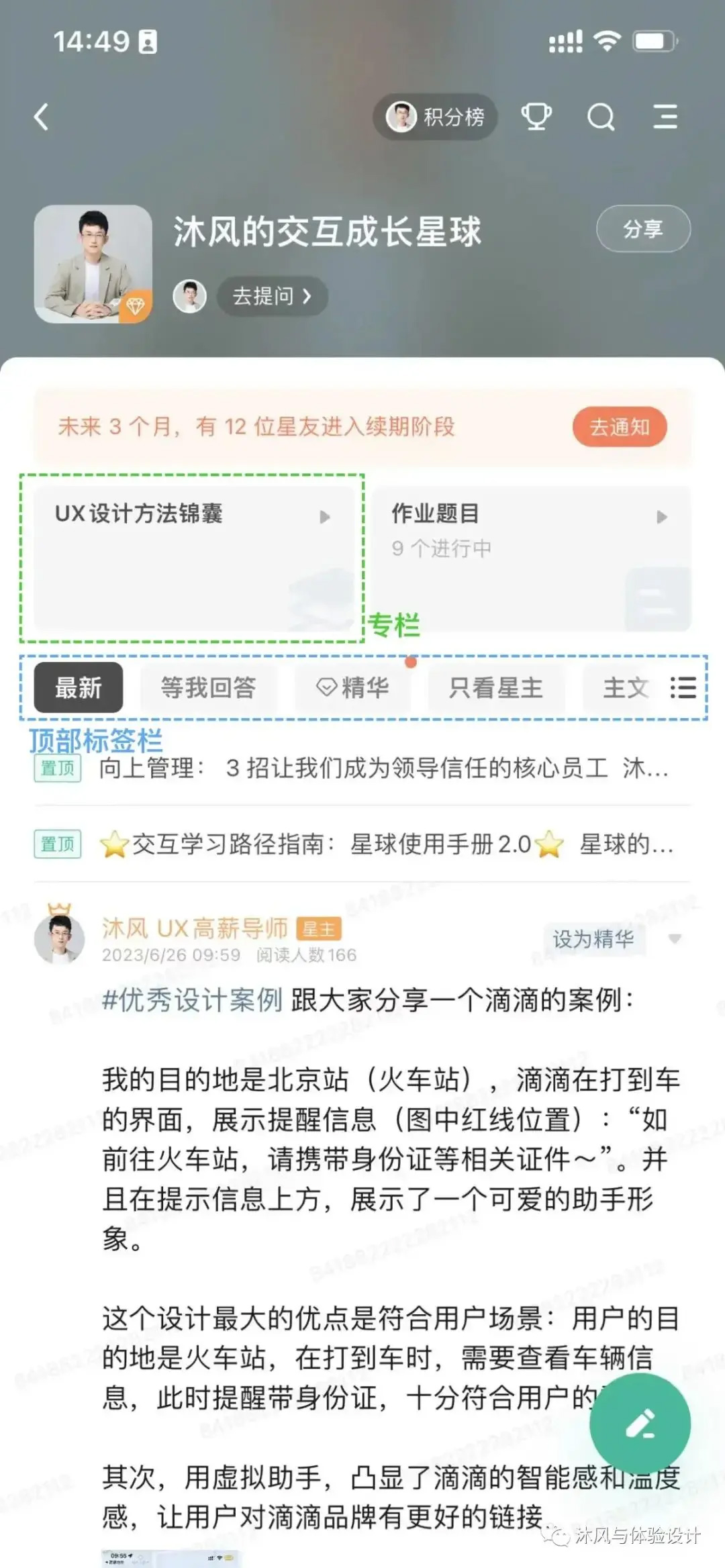Tap the 去通知 button in the banner
725x1568 pixels.
620,426
